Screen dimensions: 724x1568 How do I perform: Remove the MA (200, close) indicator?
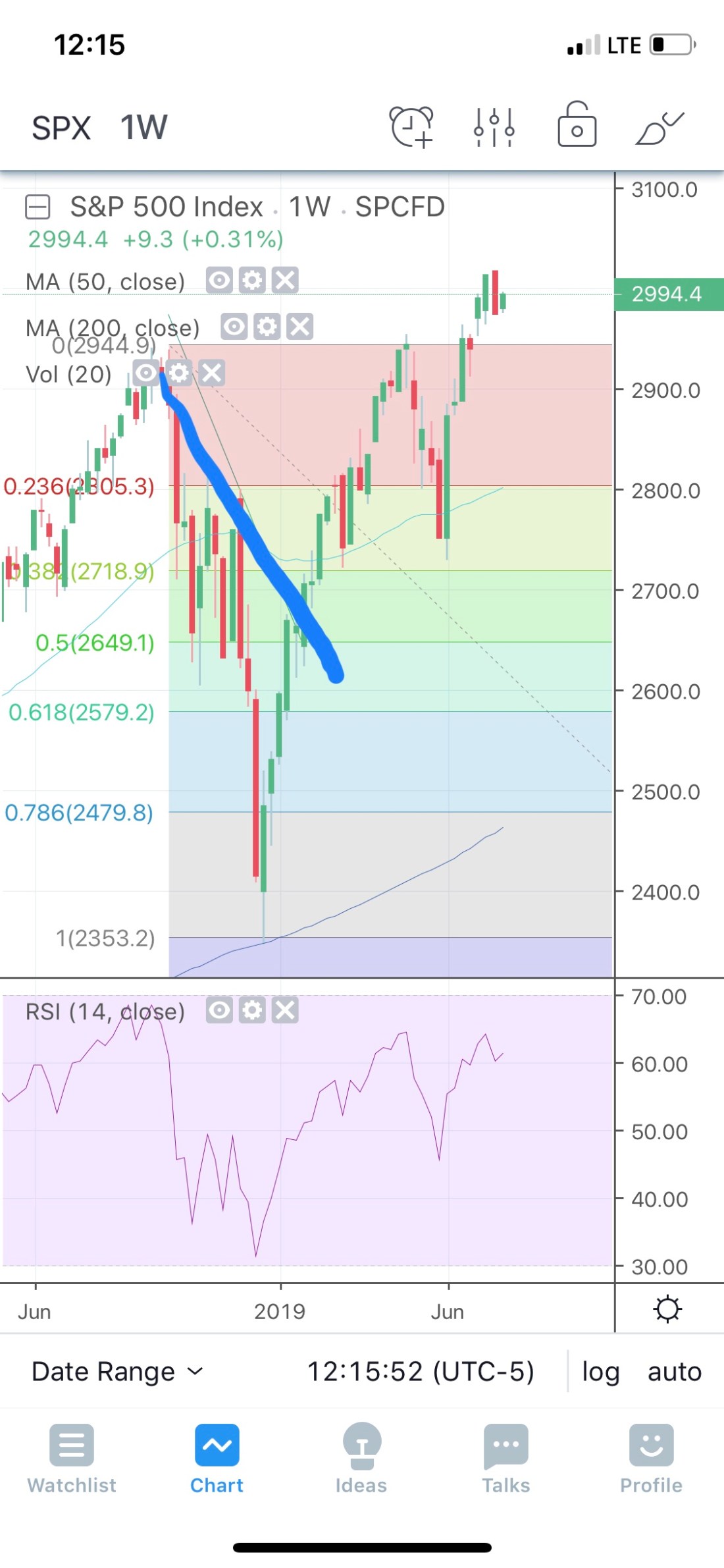[300, 327]
